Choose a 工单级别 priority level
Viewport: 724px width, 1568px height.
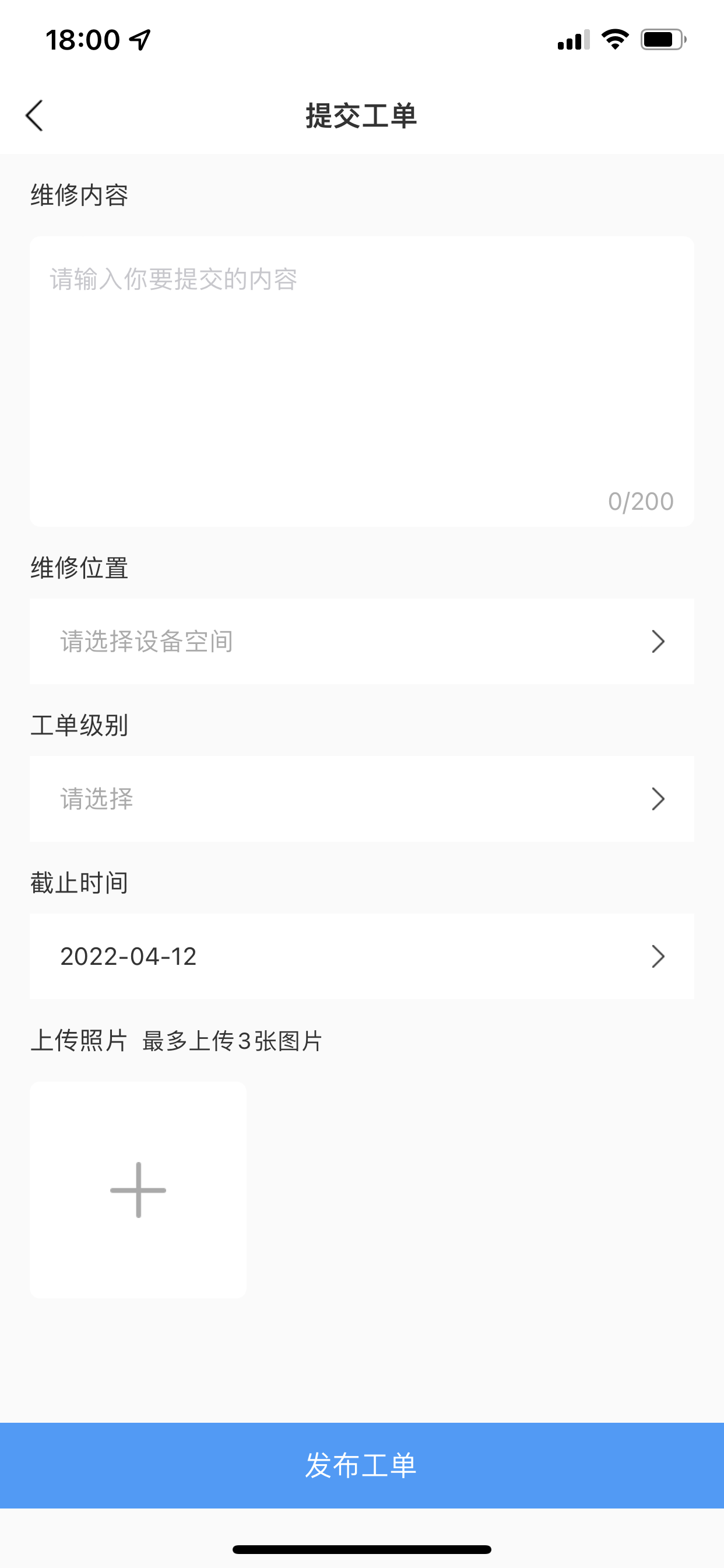(x=361, y=799)
